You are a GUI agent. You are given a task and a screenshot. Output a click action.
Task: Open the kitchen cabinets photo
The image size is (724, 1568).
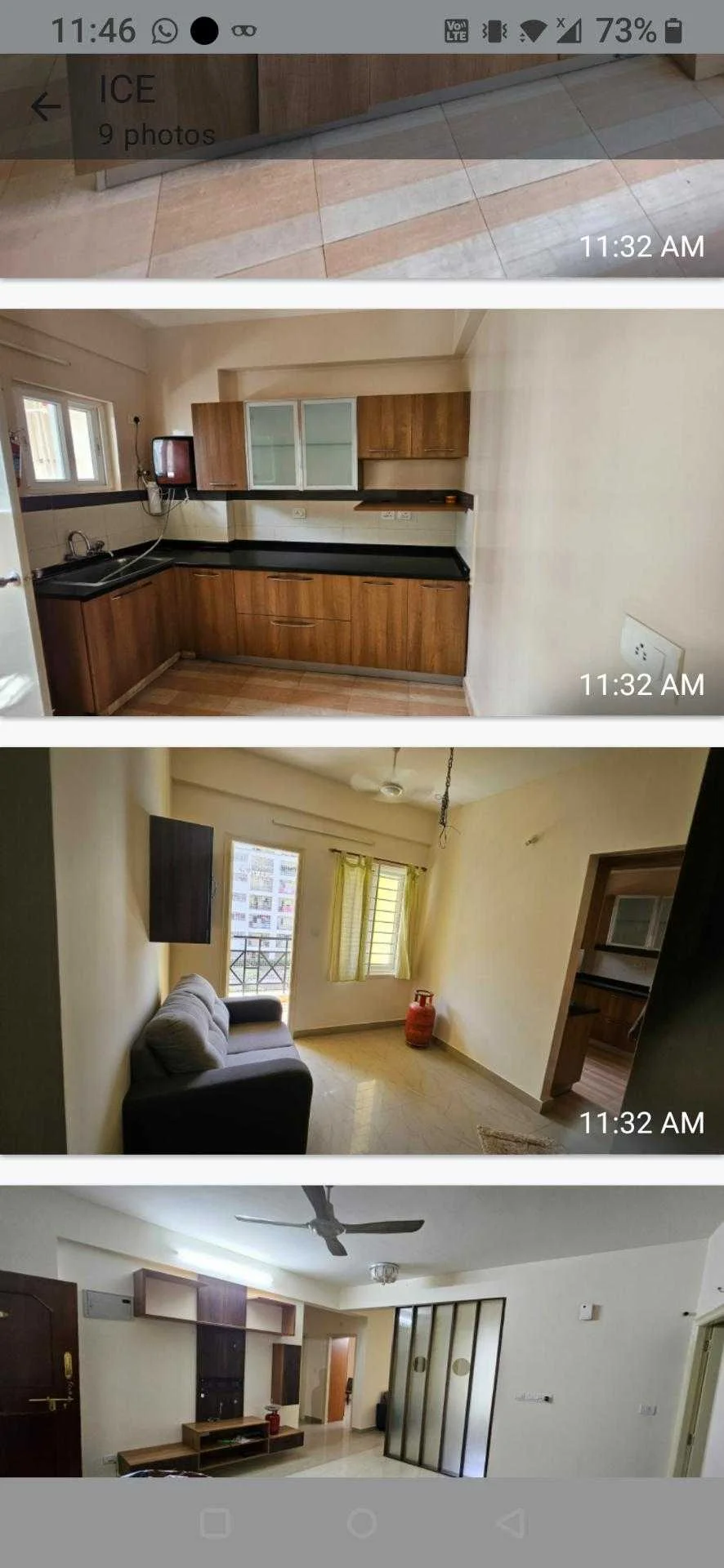click(x=361, y=513)
